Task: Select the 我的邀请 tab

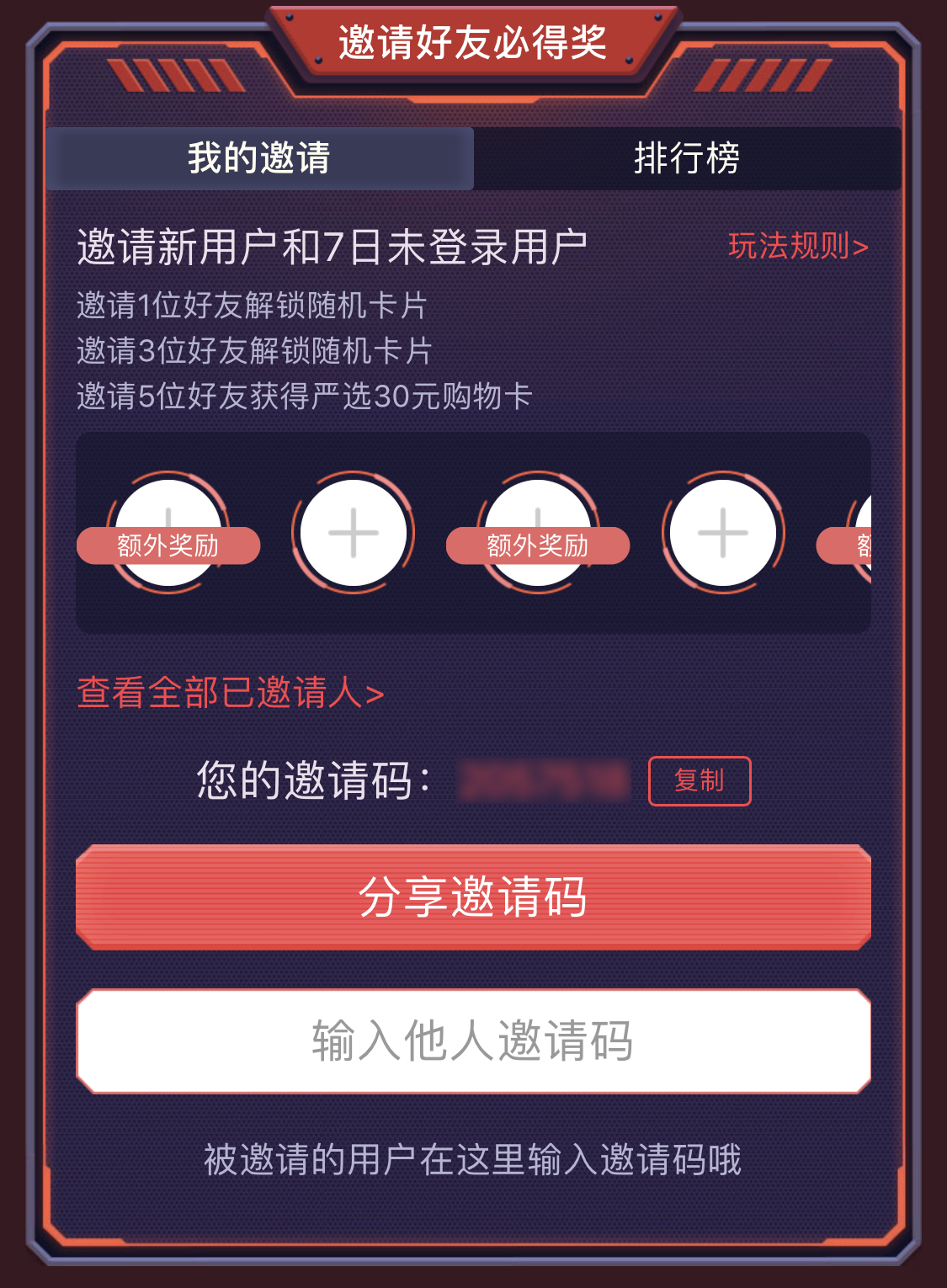Action: point(259,158)
